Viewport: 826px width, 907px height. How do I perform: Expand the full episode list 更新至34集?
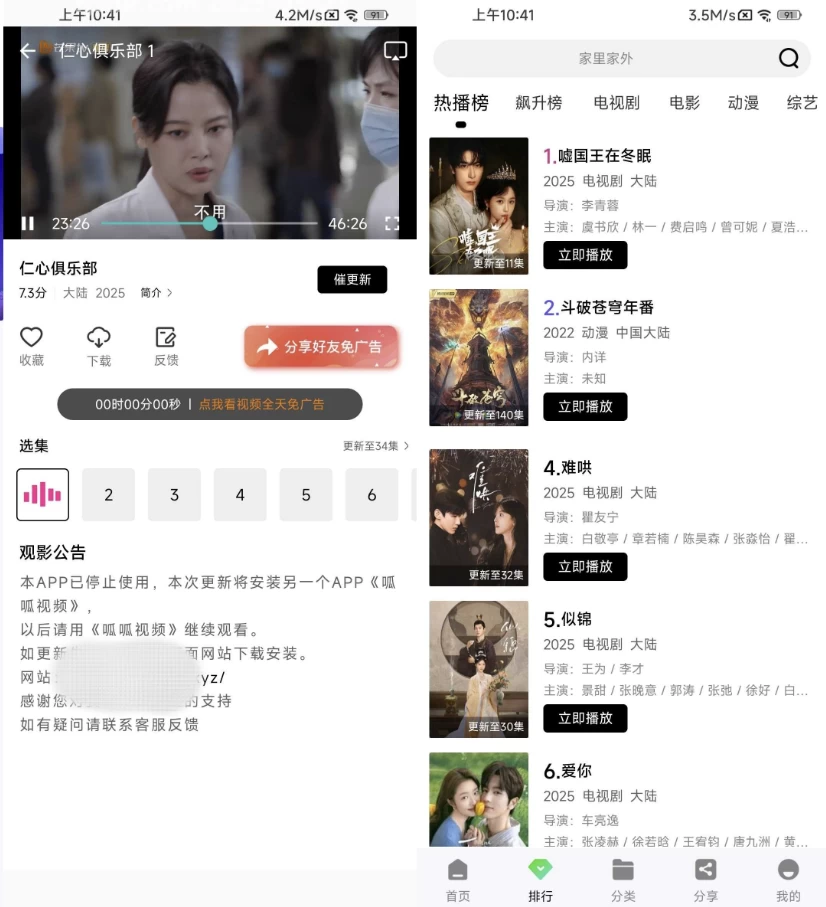tap(376, 446)
